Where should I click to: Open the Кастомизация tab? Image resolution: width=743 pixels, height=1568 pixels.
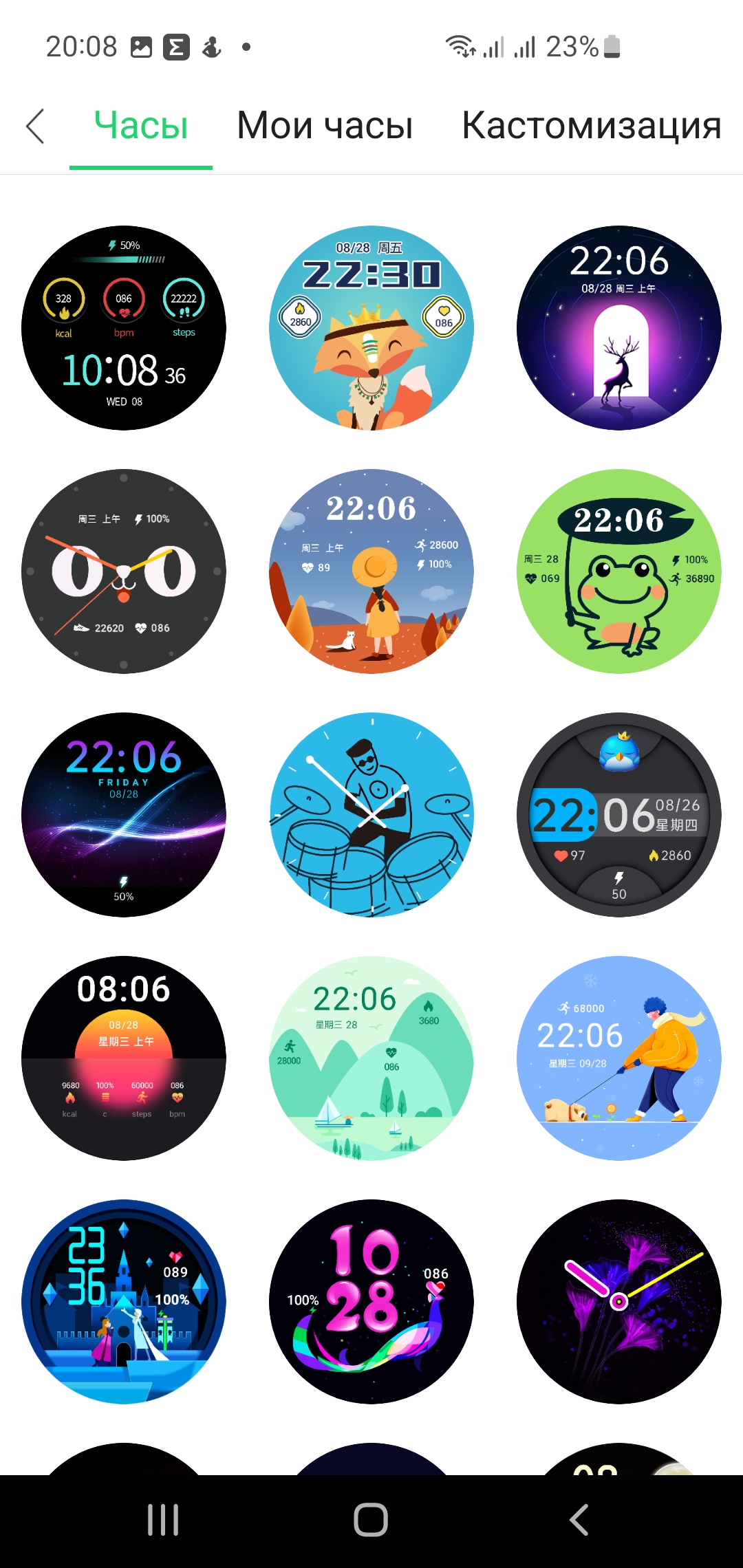point(591,126)
